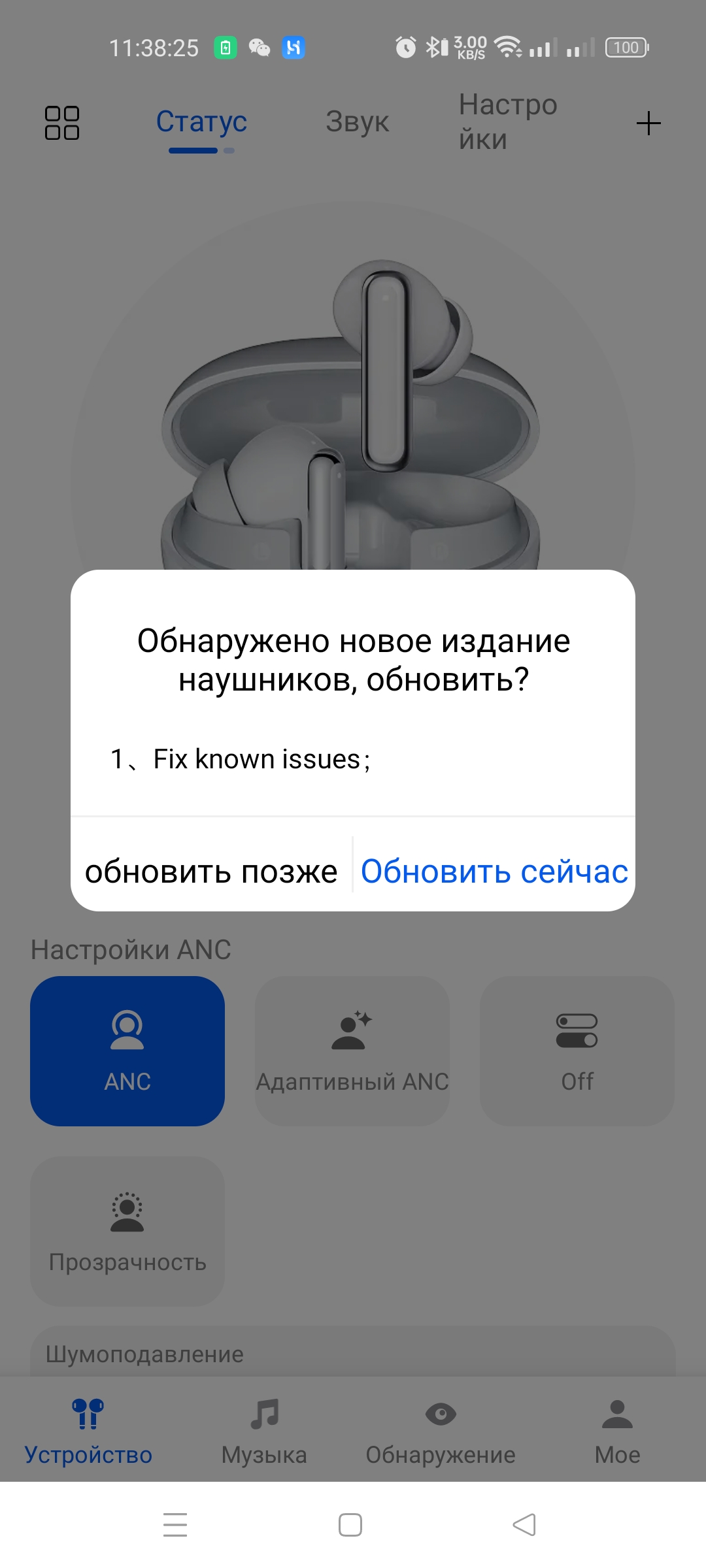The width and height of the screenshot is (706, 1568).
Task: Open the grid menu icon
Action: [x=62, y=123]
